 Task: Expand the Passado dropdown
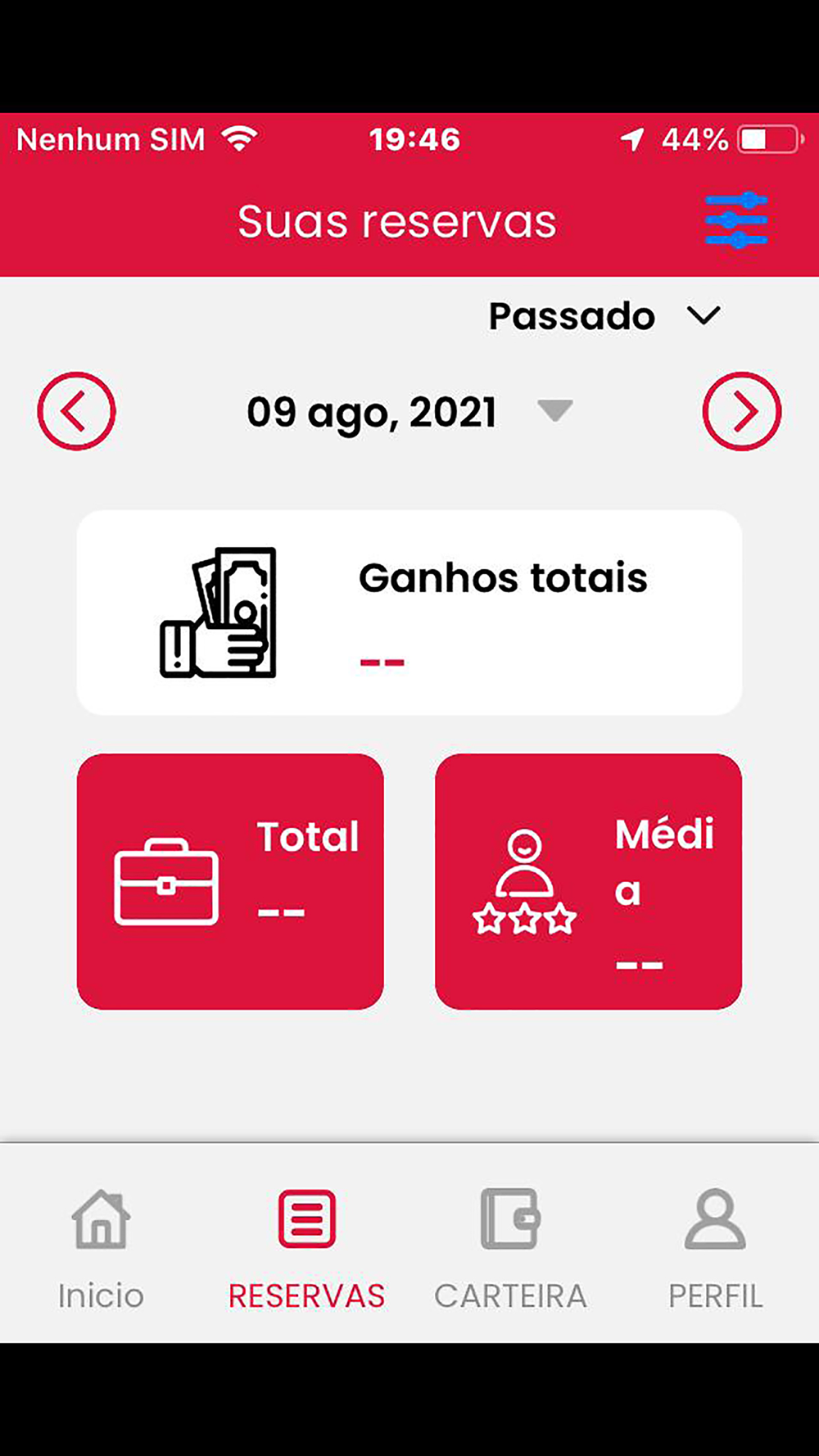604,316
